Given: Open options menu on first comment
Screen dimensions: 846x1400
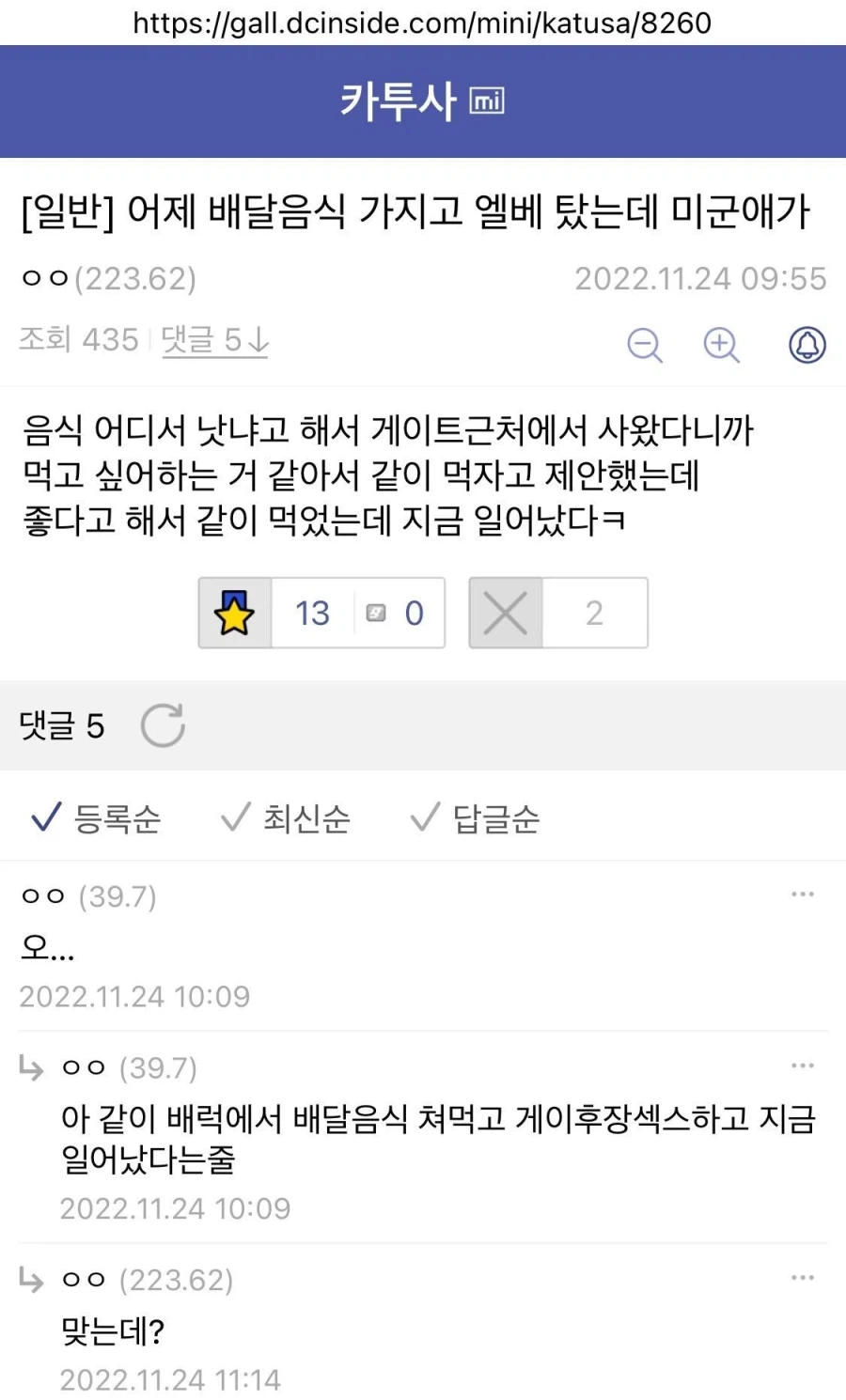Looking at the screenshot, I should pos(803,894).
